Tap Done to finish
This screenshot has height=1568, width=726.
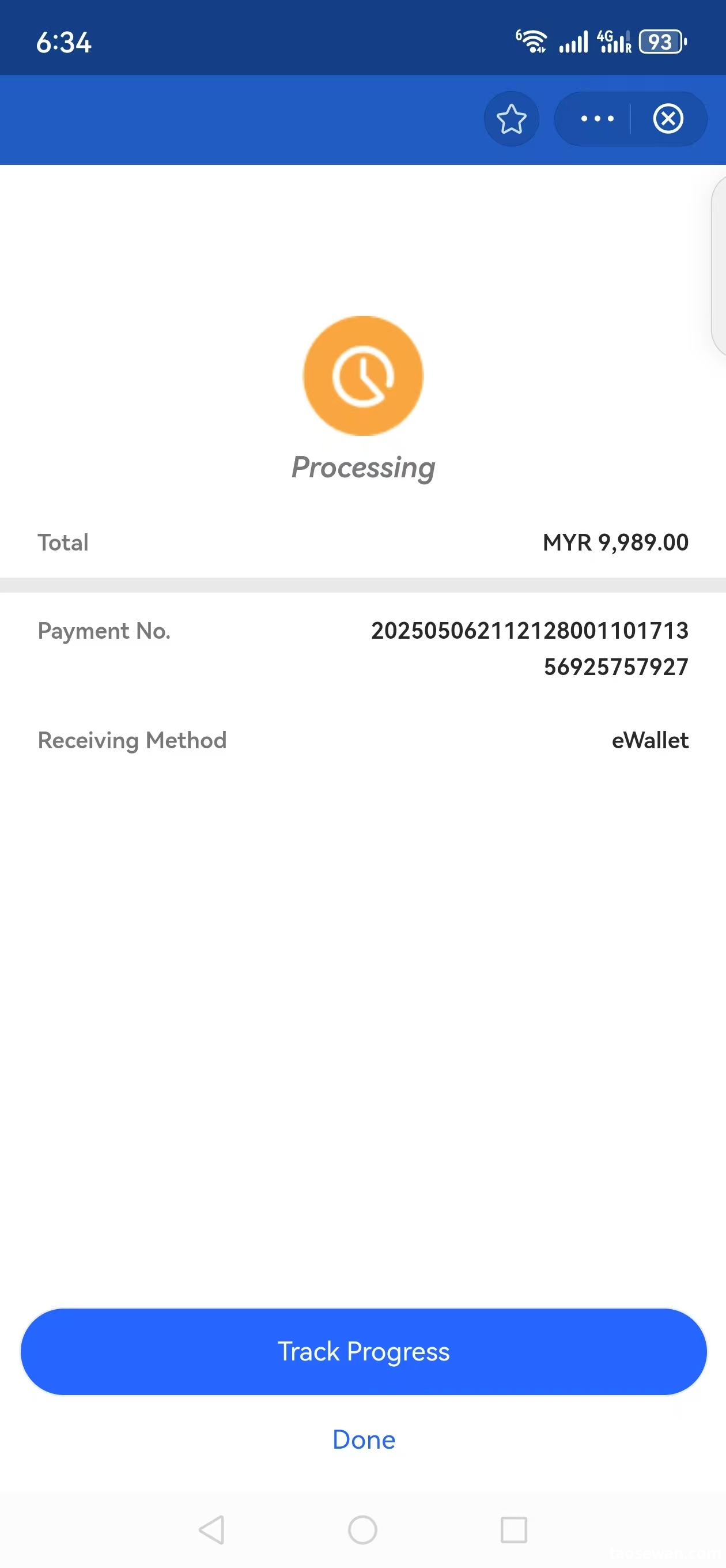pos(364,1439)
